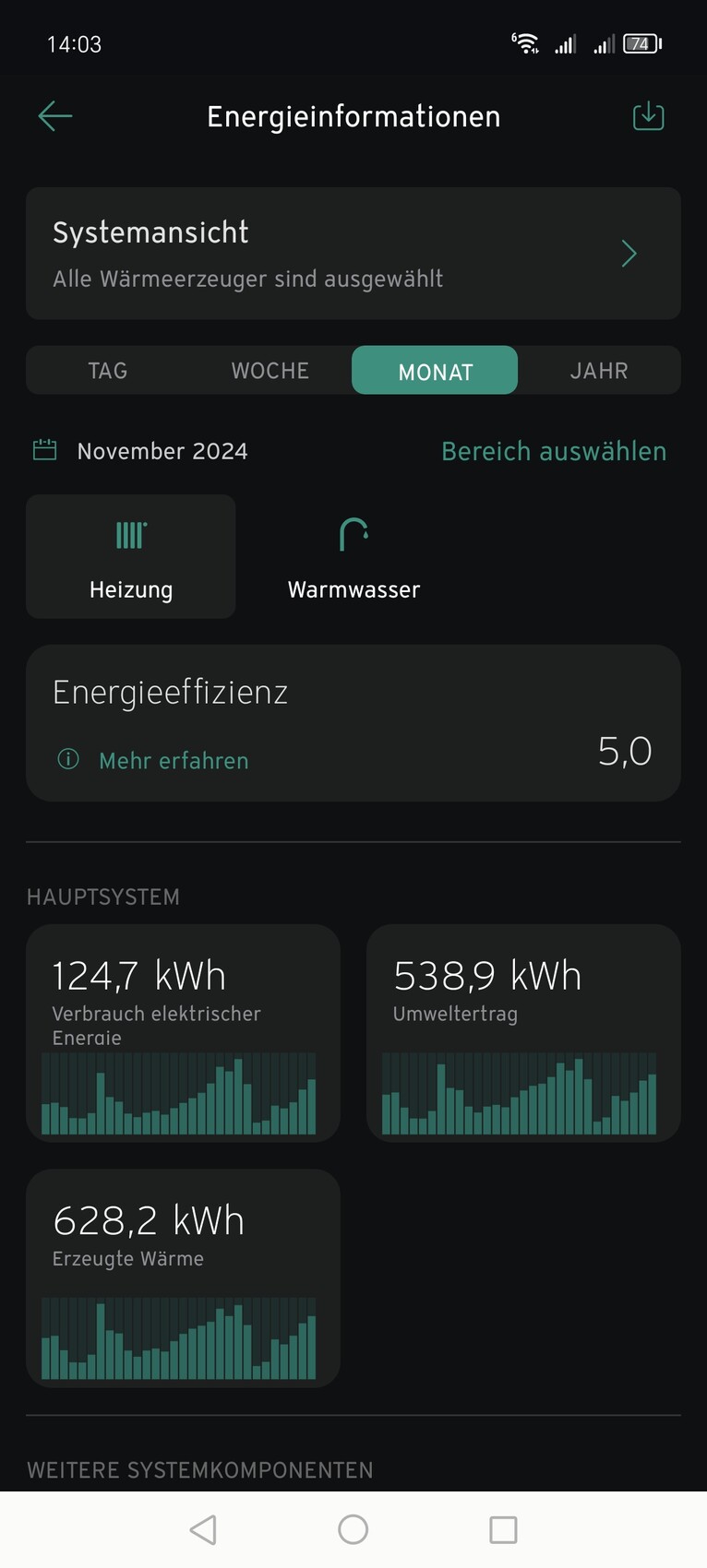Image resolution: width=707 pixels, height=1568 pixels.
Task: Open Mehr erfahren about Energieeffizienz
Action: pyautogui.click(x=174, y=761)
